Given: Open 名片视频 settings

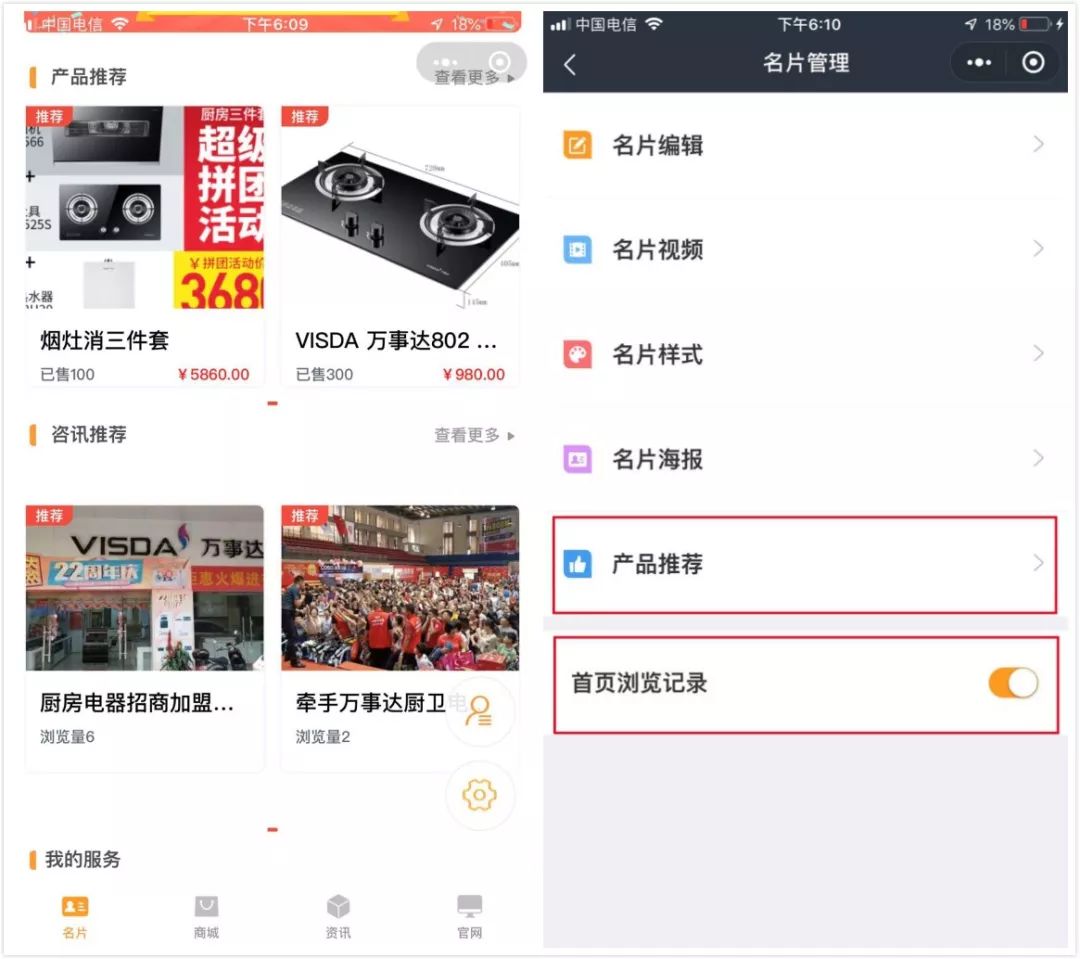Looking at the screenshot, I should tap(805, 249).
